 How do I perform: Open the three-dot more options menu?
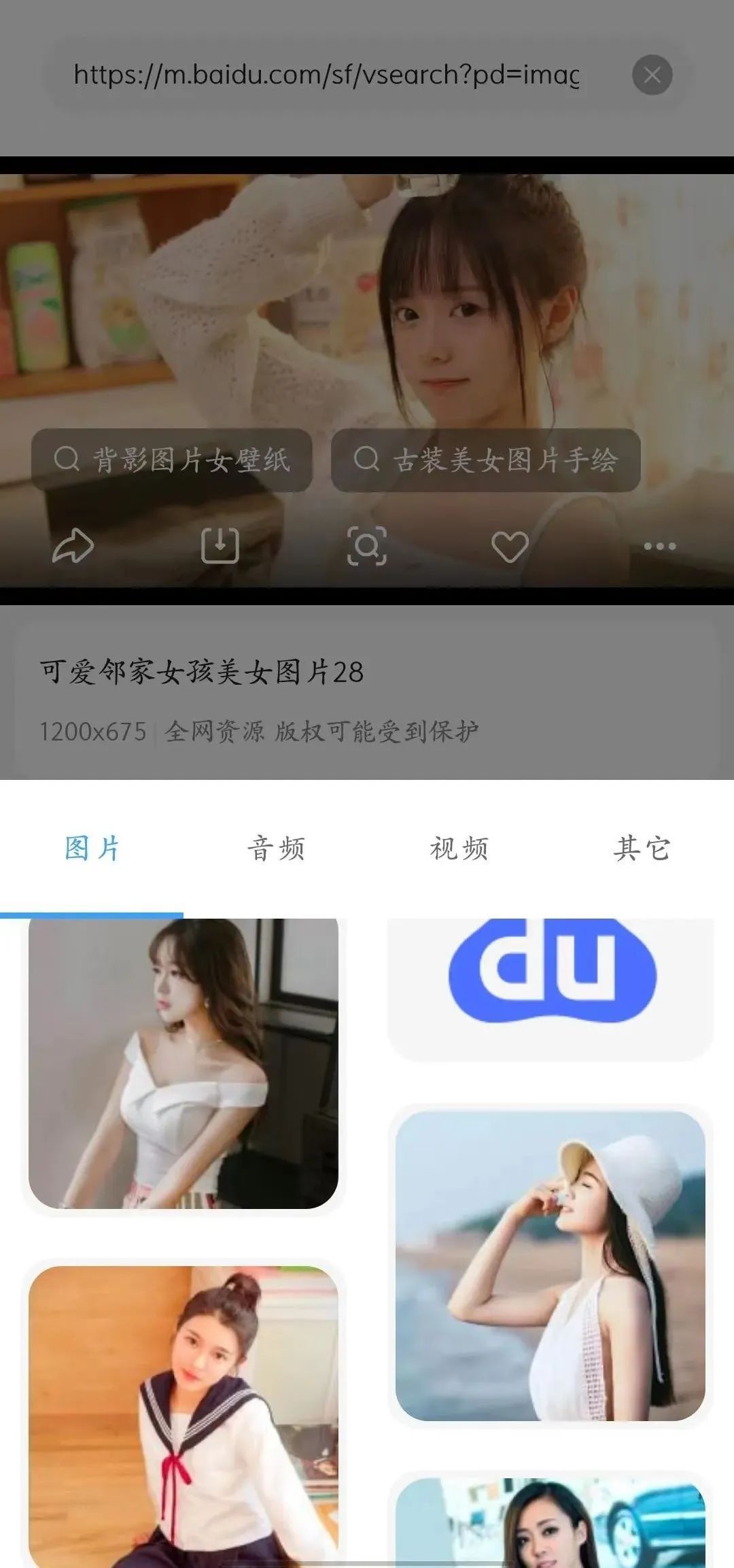659,546
